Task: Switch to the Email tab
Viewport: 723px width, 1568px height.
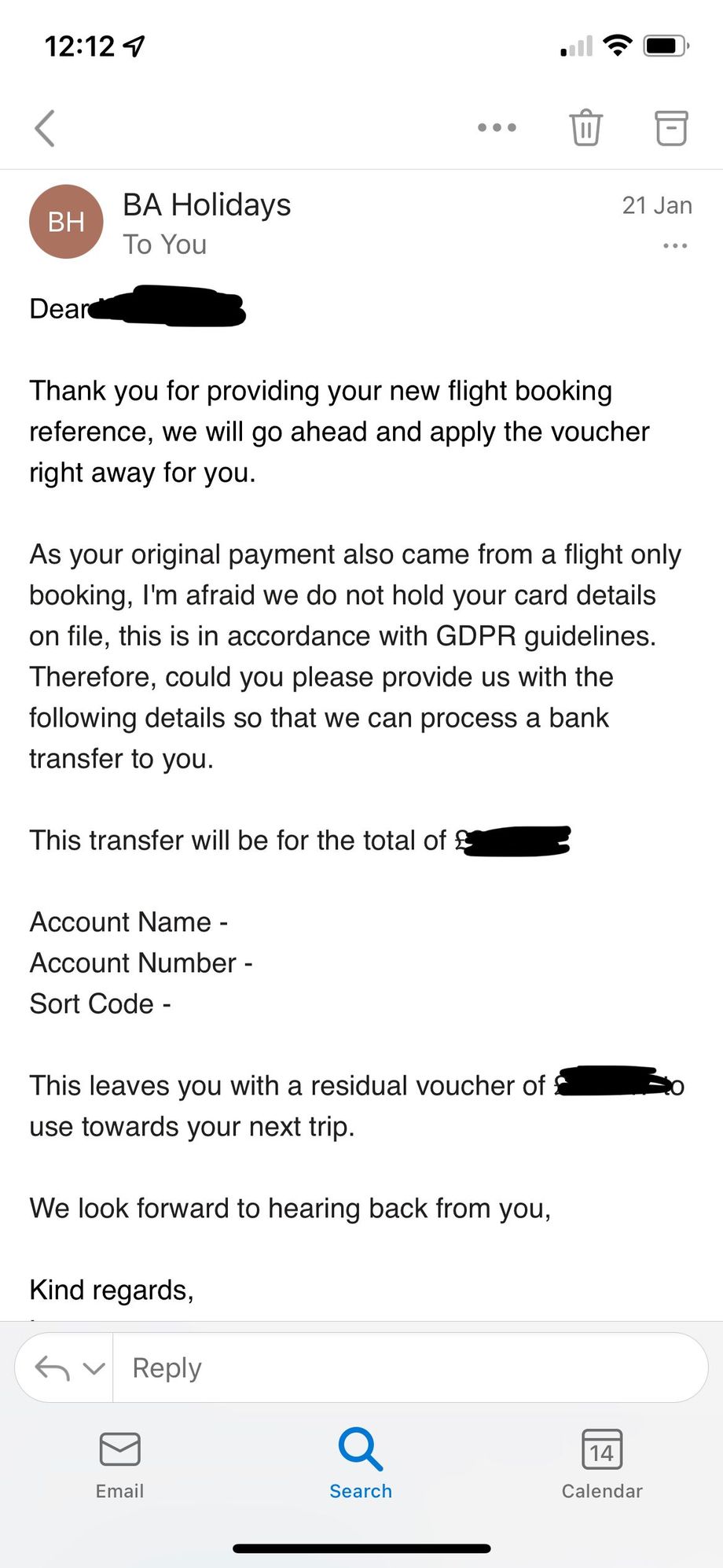Action: point(119,1464)
